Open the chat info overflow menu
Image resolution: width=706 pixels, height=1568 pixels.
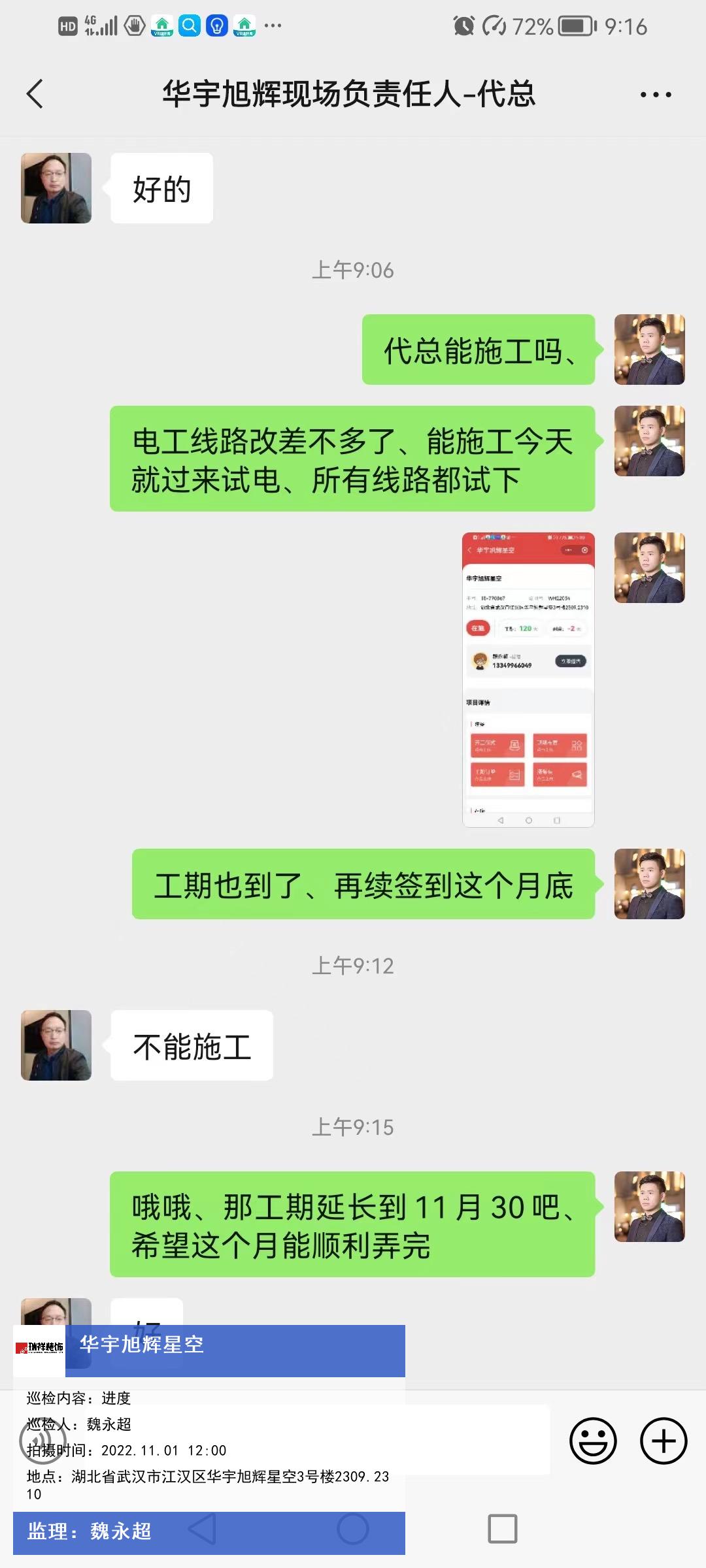pos(655,95)
